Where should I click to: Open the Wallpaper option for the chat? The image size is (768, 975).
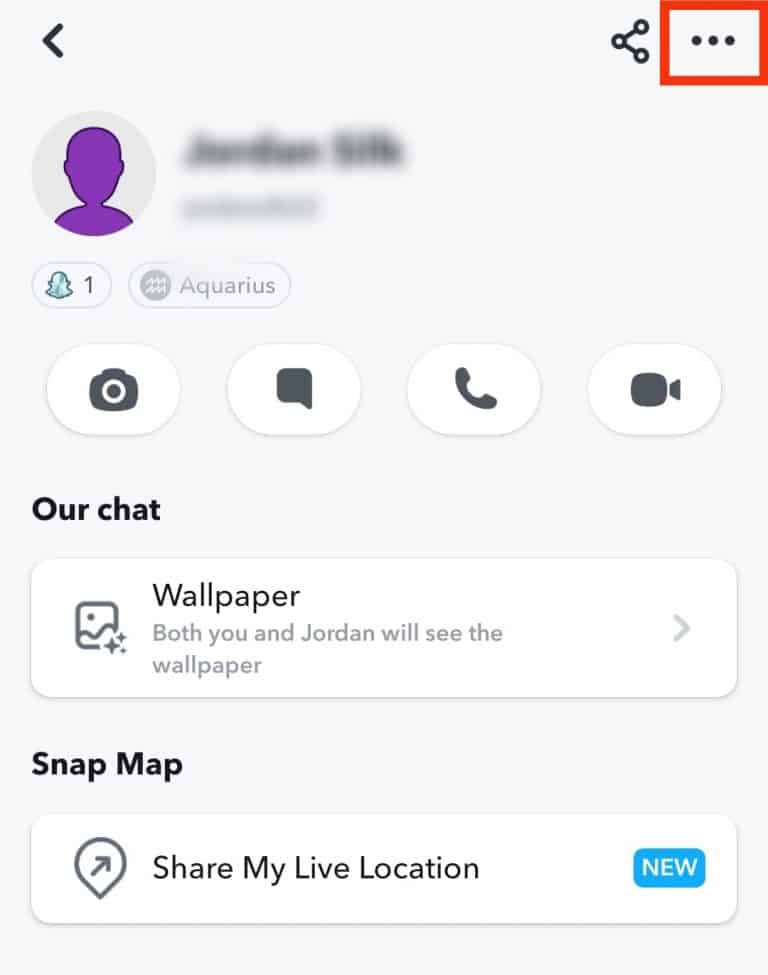point(227,595)
